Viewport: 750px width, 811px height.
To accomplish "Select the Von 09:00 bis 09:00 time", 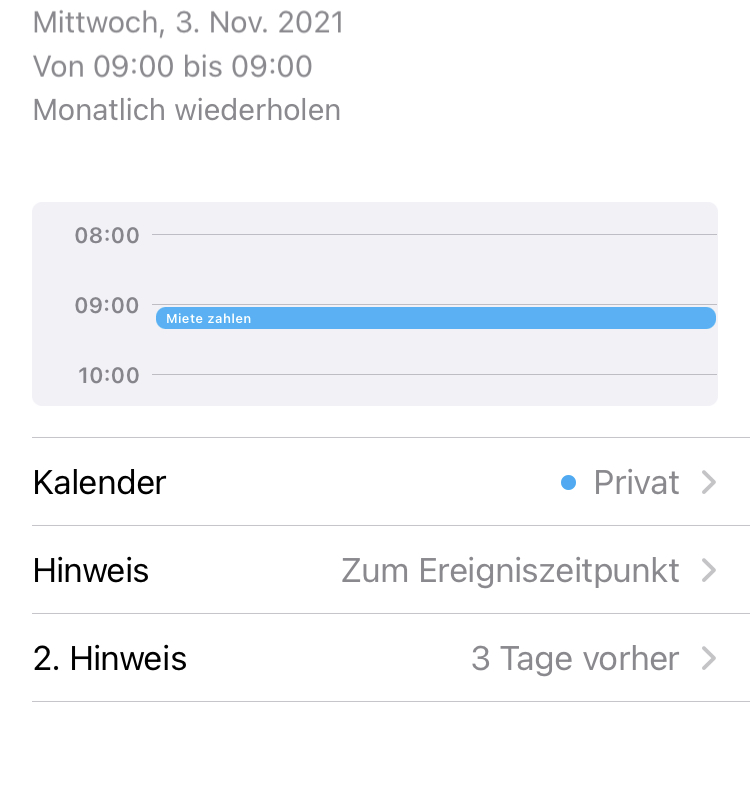I will point(170,66).
